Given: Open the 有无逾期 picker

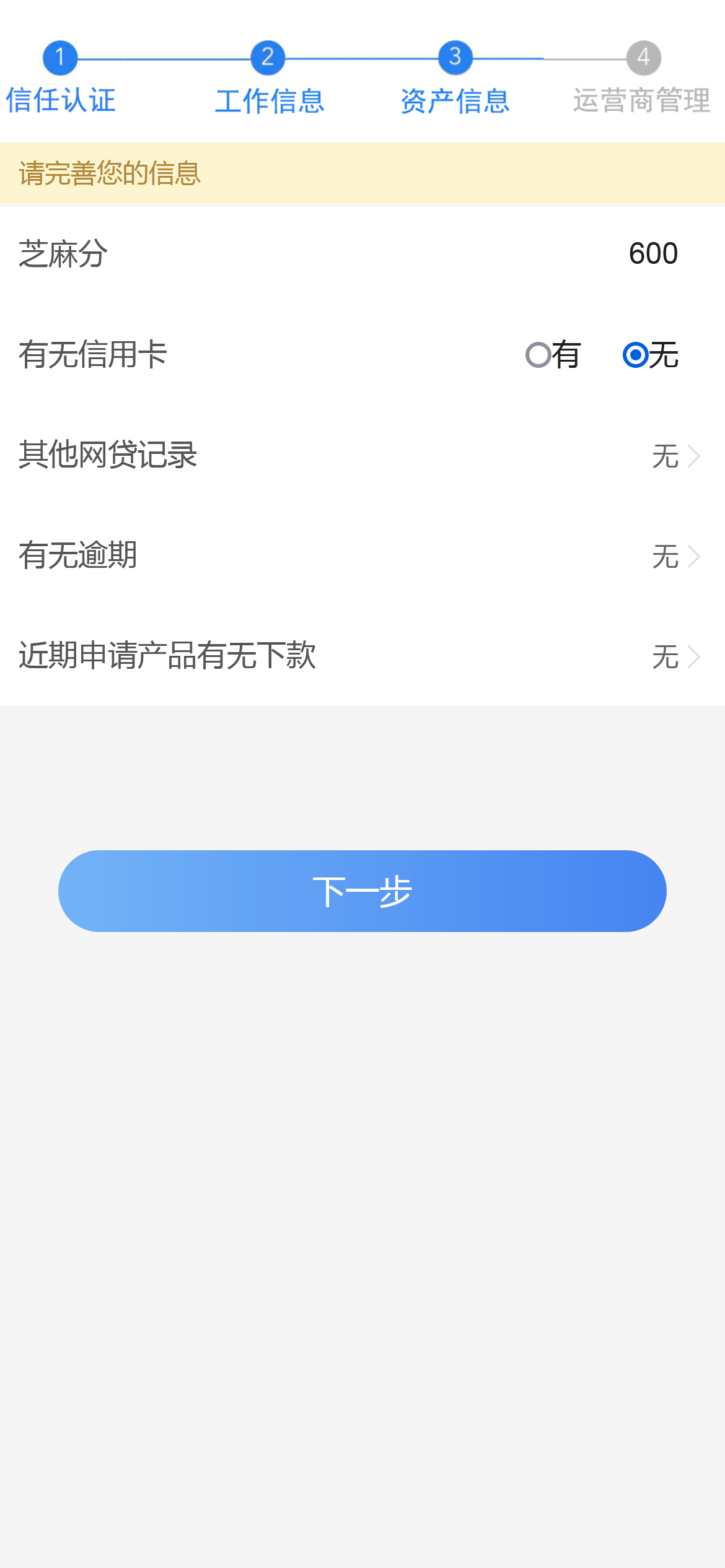Looking at the screenshot, I should coord(362,557).
